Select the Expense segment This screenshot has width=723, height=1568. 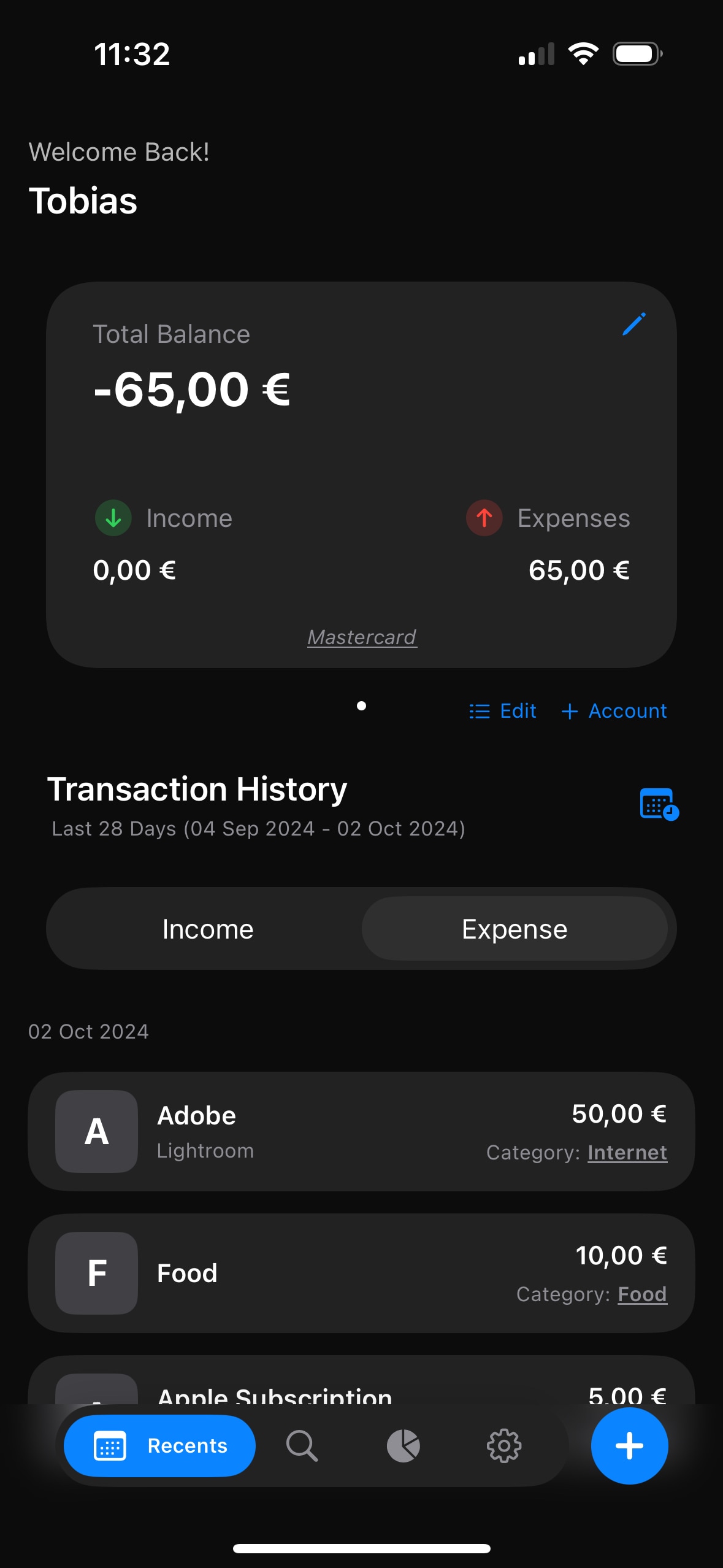click(x=514, y=929)
